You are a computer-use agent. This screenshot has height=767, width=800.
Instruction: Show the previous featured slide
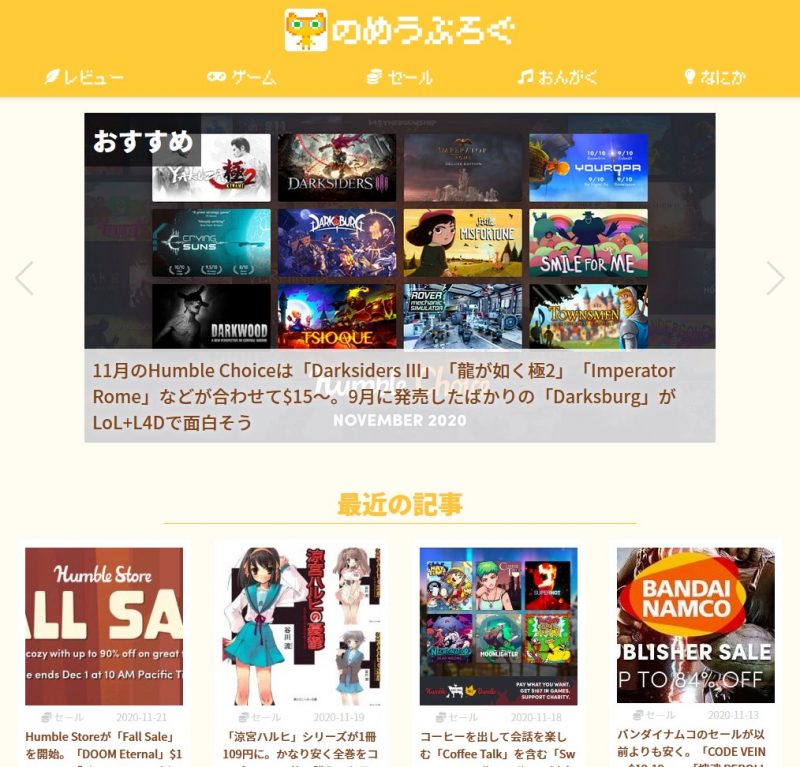(25, 278)
